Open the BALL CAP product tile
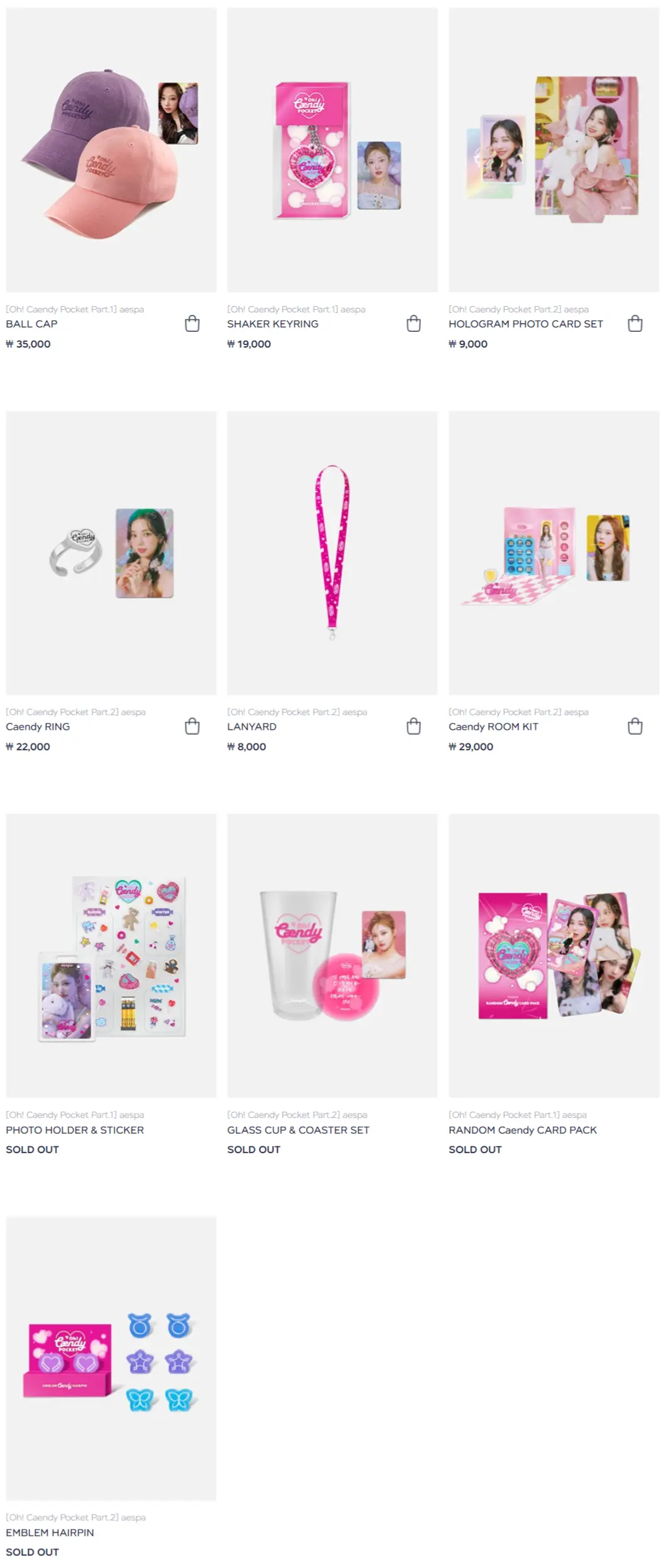Viewport: 671px width, 1568px height. pyautogui.click(x=111, y=150)
